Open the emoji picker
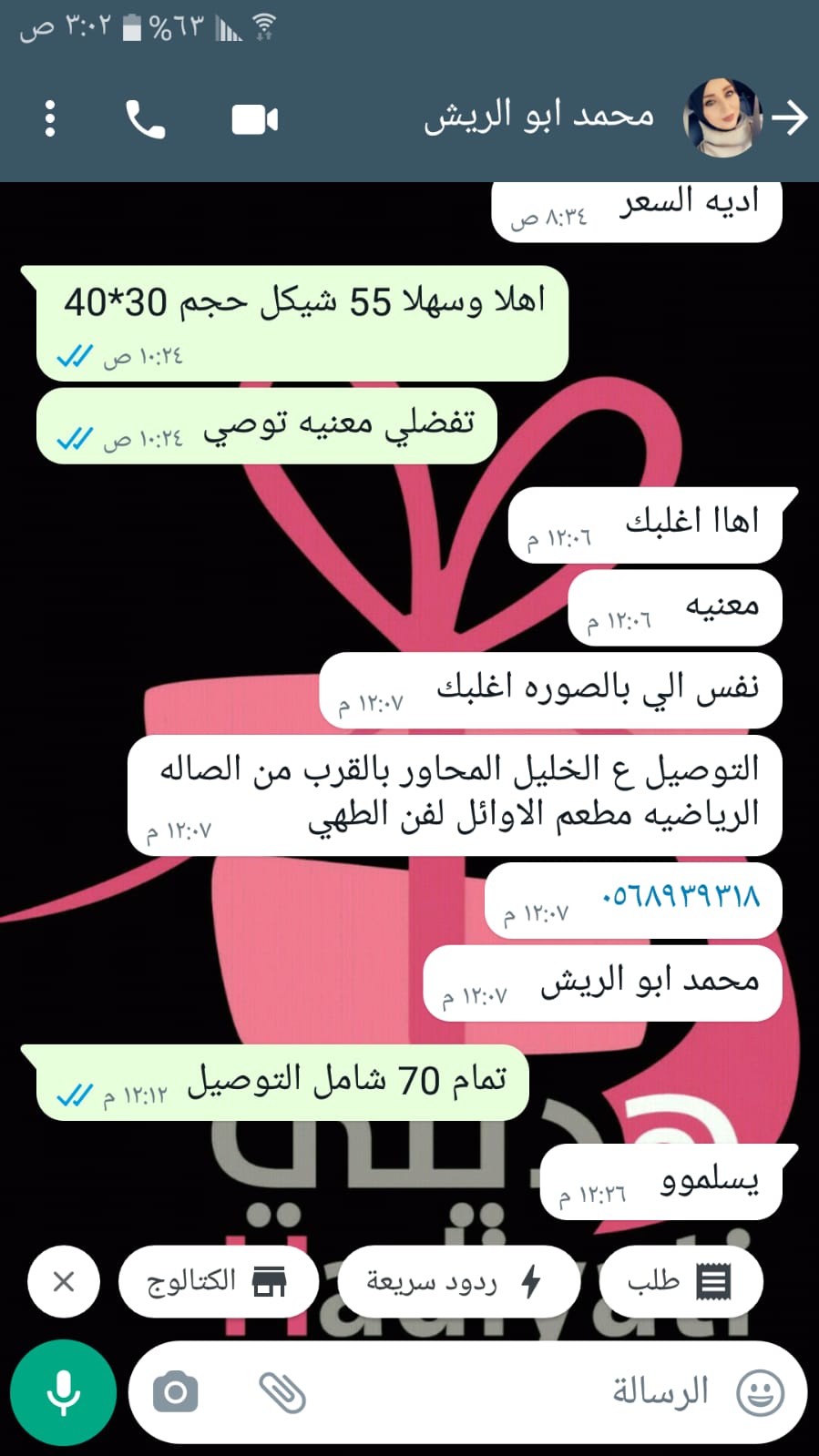This screenshot has height=1456, width=819. [x=760, y=1392]
